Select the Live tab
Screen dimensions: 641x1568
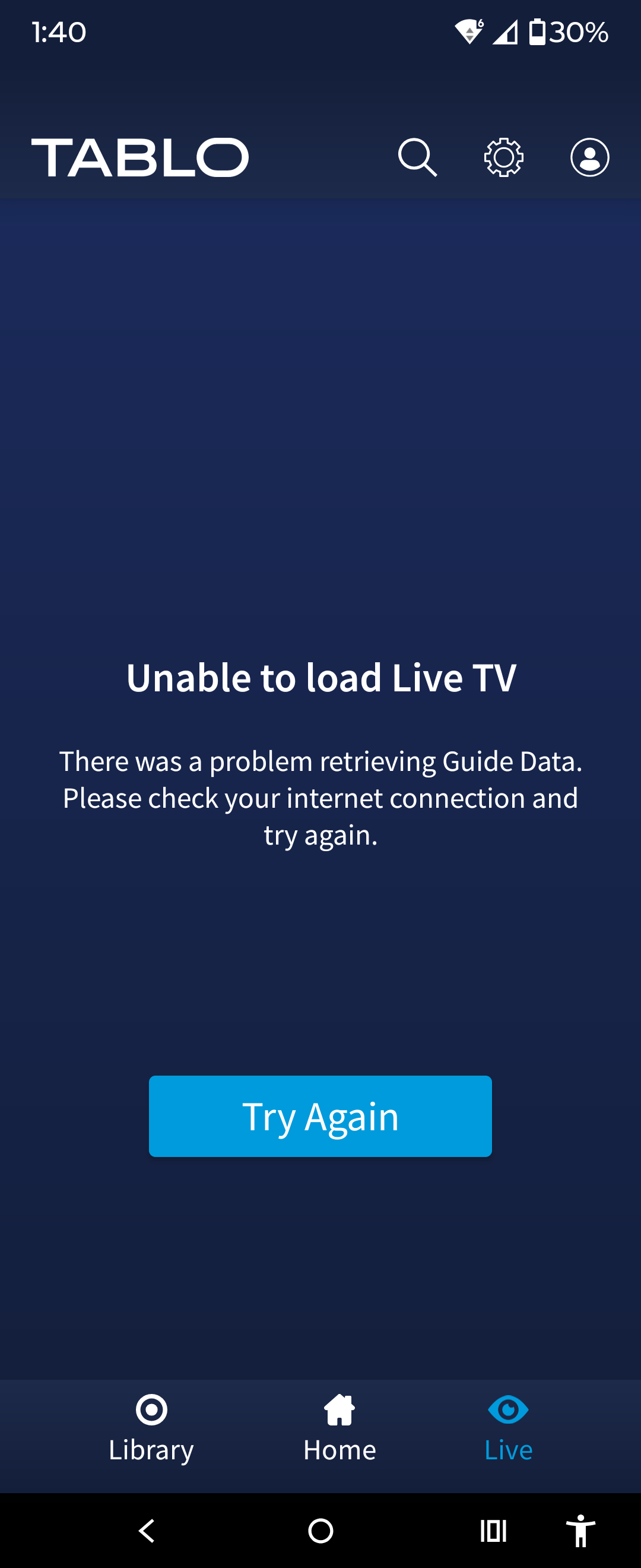pos(509,1428)
